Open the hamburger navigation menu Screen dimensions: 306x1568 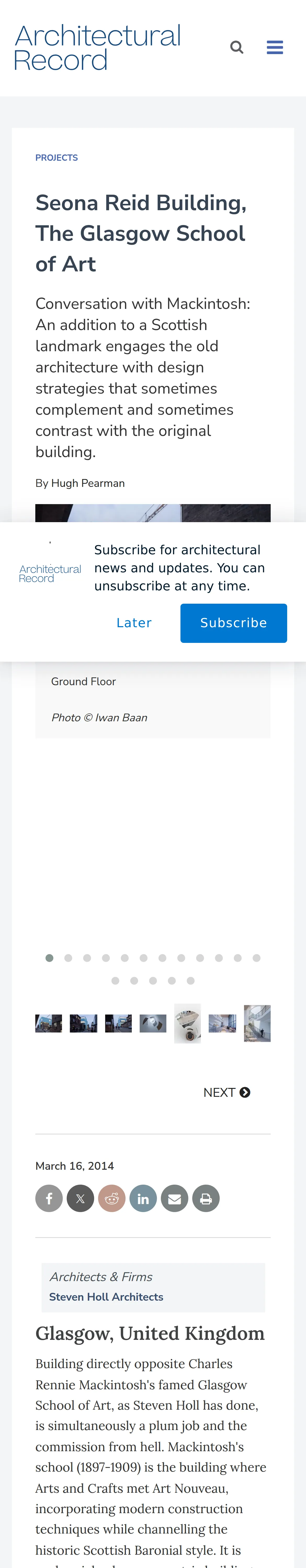[x=275, y=48]
